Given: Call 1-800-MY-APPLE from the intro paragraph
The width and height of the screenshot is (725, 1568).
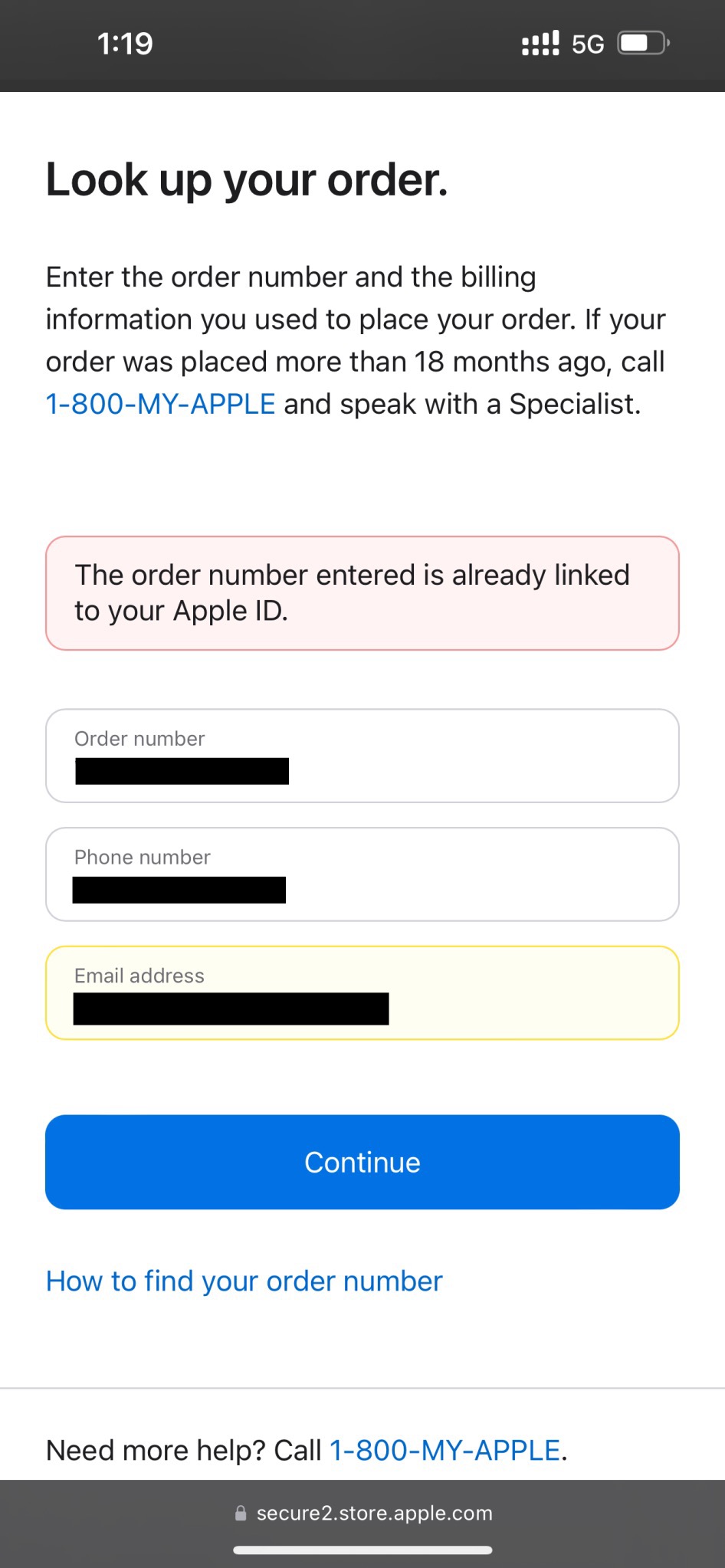Looking at the screenshot, I should 160,404.
